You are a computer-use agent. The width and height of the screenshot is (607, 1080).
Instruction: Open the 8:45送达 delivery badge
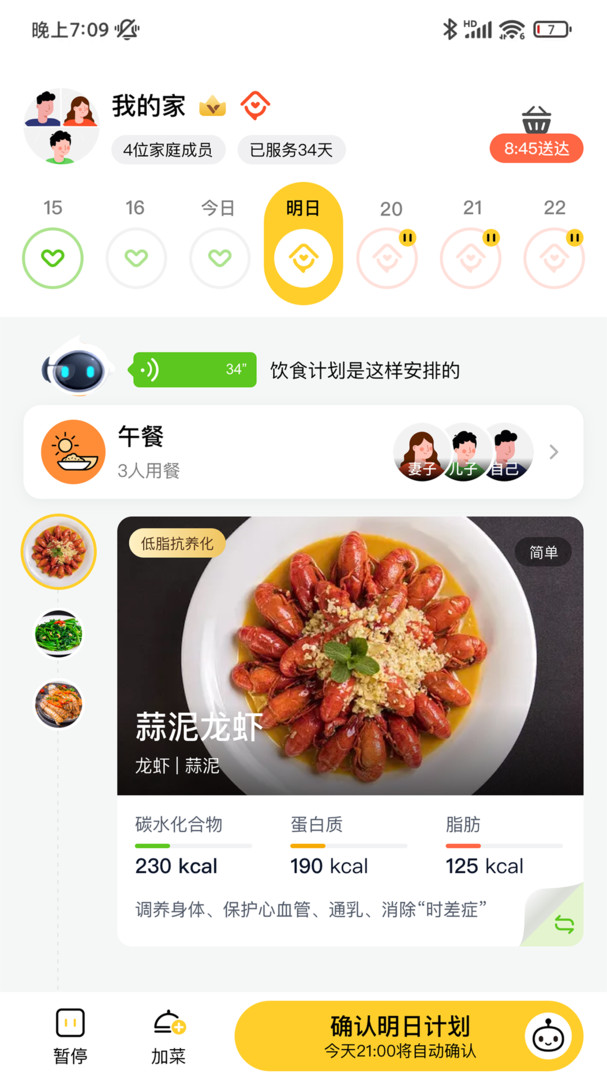pyautogui.click(x=536, y=149)
